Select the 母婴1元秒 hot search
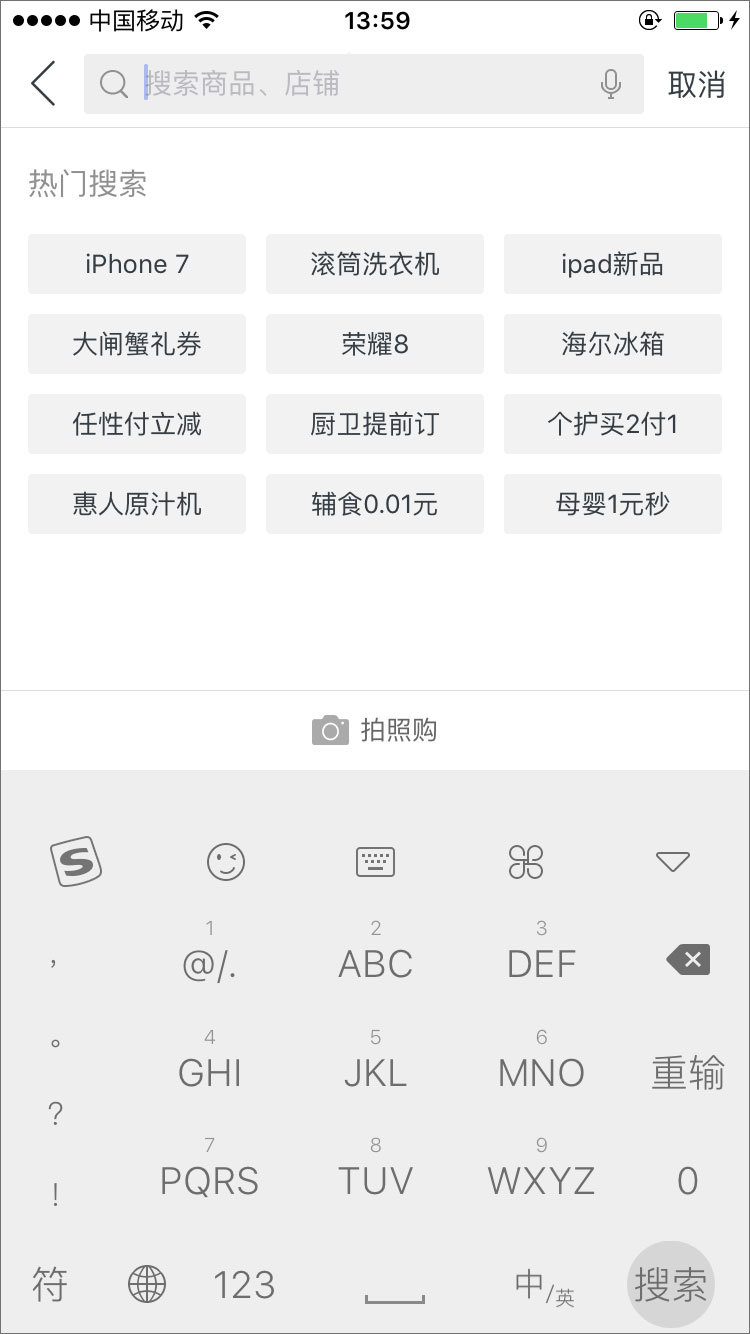750x1334 pixels. [x=612, y=504]
